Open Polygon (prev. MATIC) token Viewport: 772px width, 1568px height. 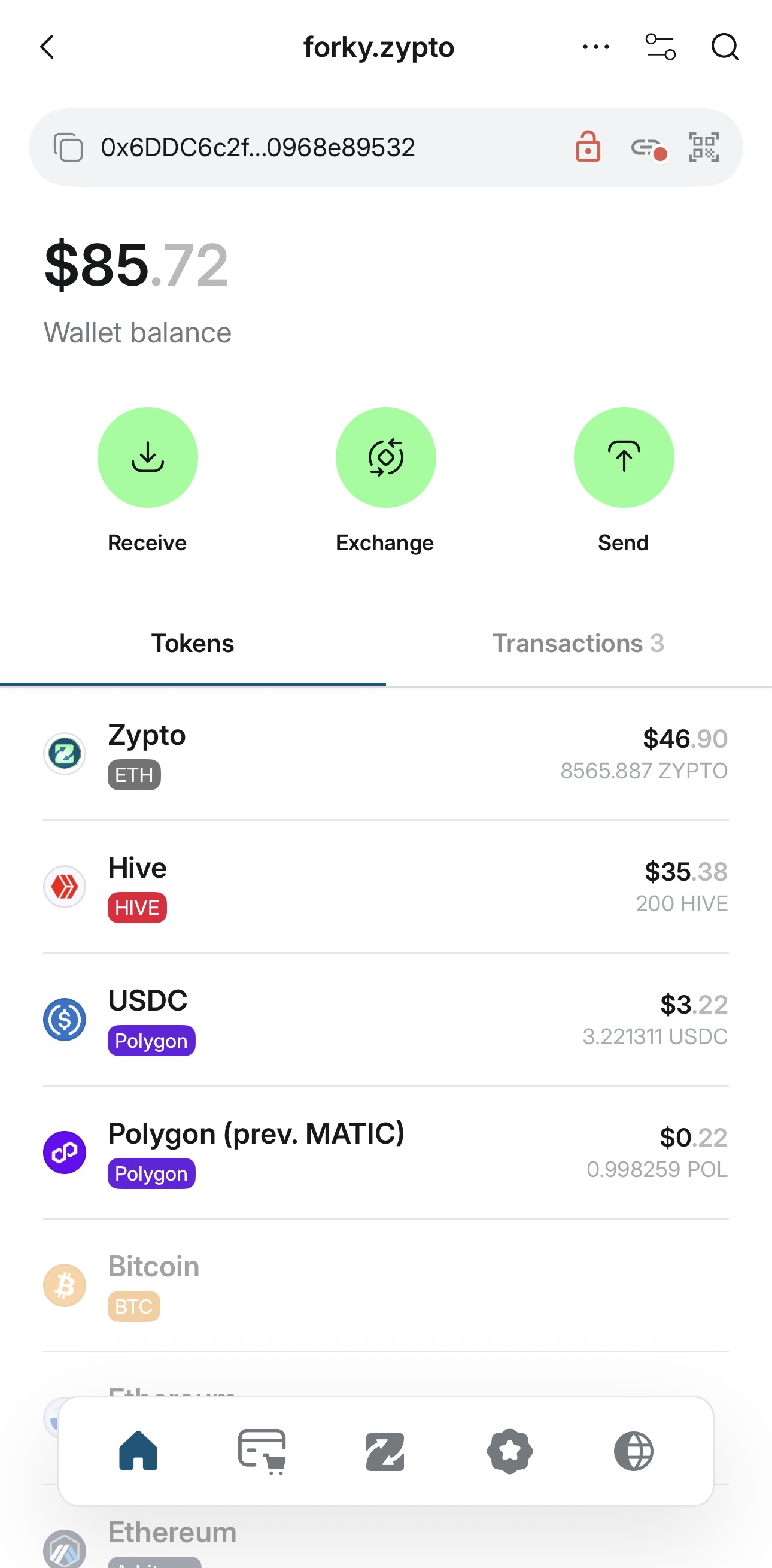(x=385, y=1152)
